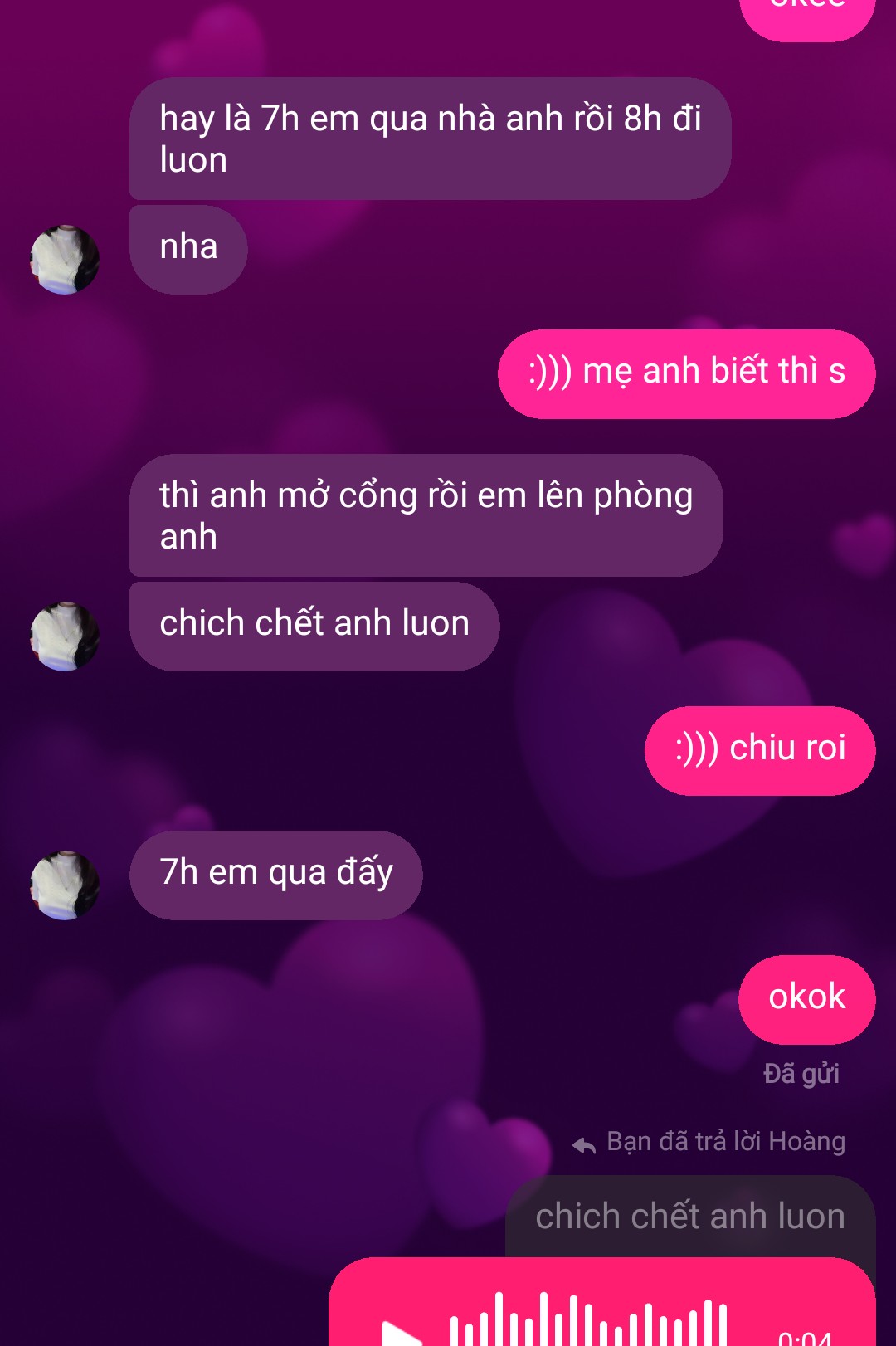Open the quoted reply "chich chết anh luon"
Screen dimensions: 896x1346
pyautogui.click(x=689, y=1217)
